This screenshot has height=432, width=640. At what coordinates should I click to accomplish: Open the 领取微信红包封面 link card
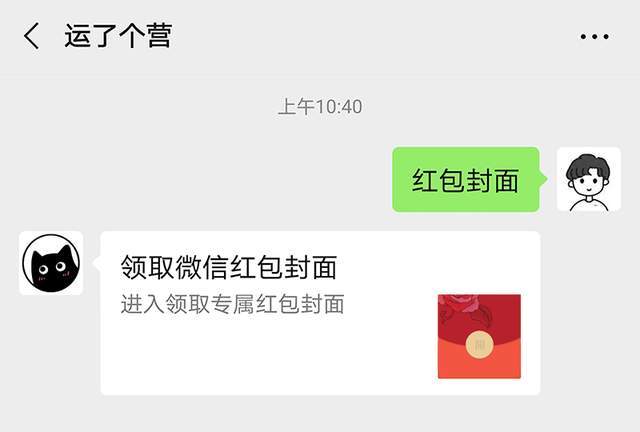pyautogui.click(x=320, y=312)
